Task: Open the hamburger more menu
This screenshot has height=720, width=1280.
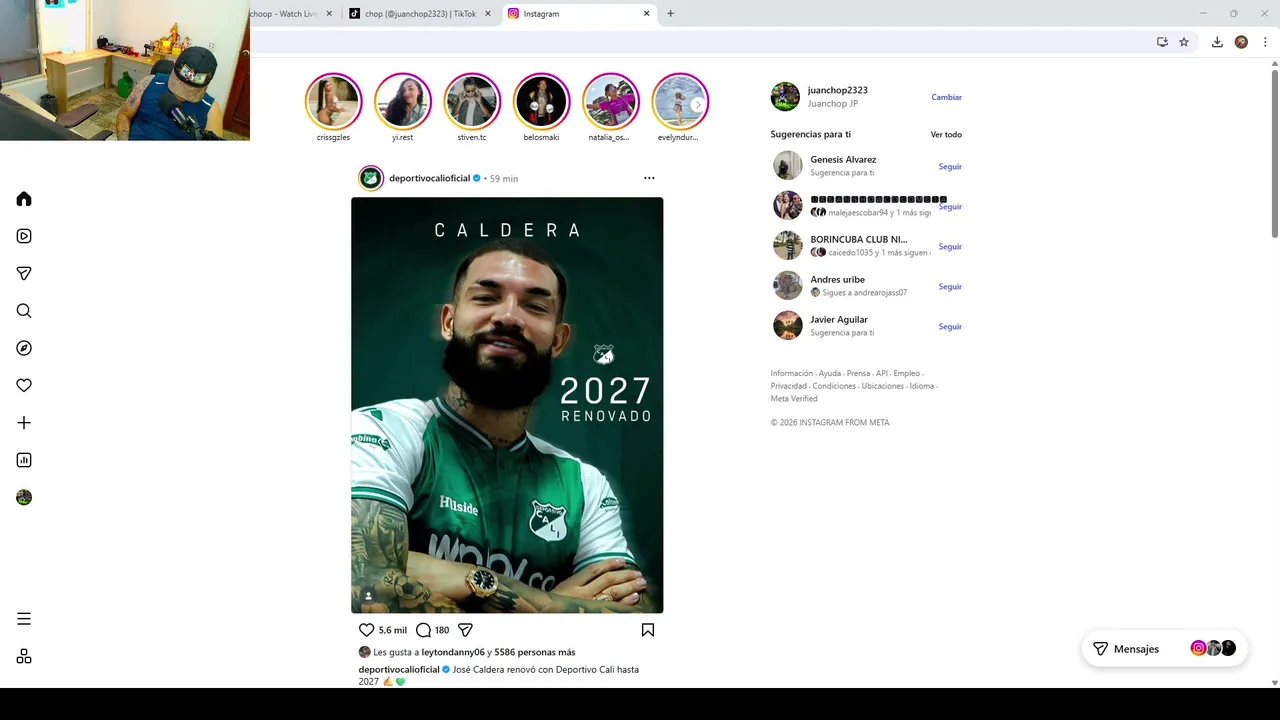Action: (24, 619)
